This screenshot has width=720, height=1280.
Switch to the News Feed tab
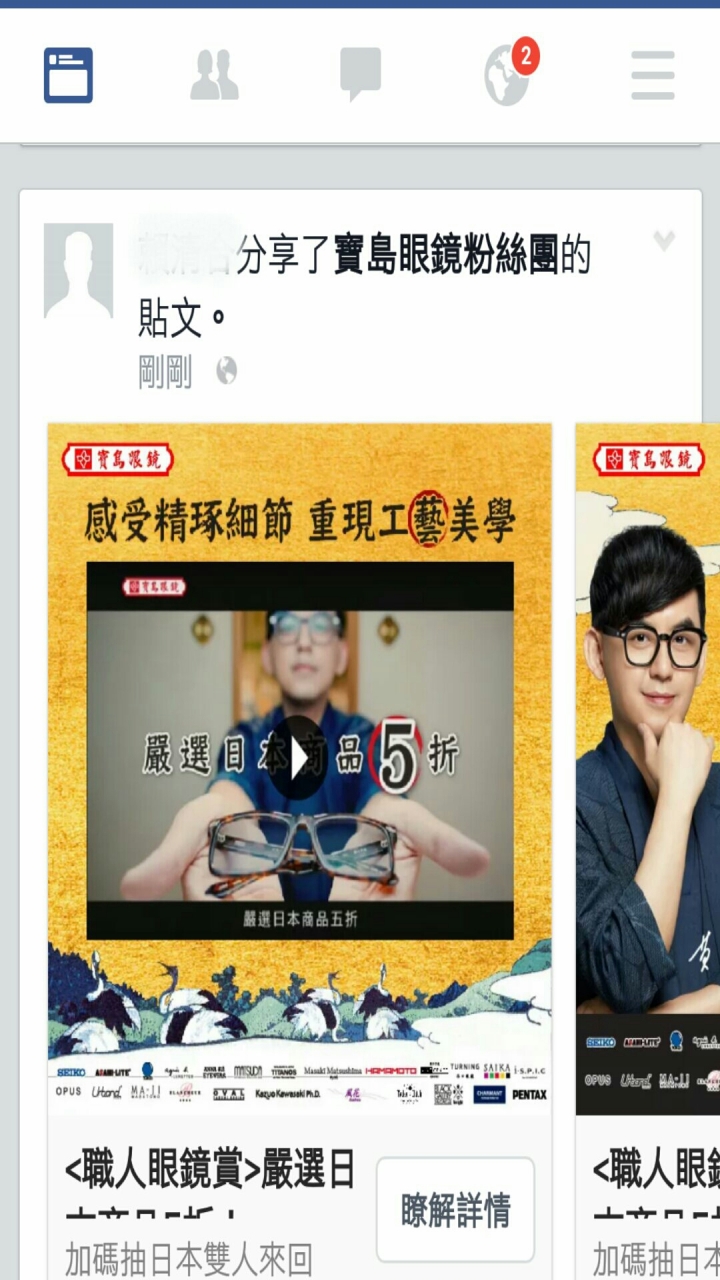(x=68, y=75)
